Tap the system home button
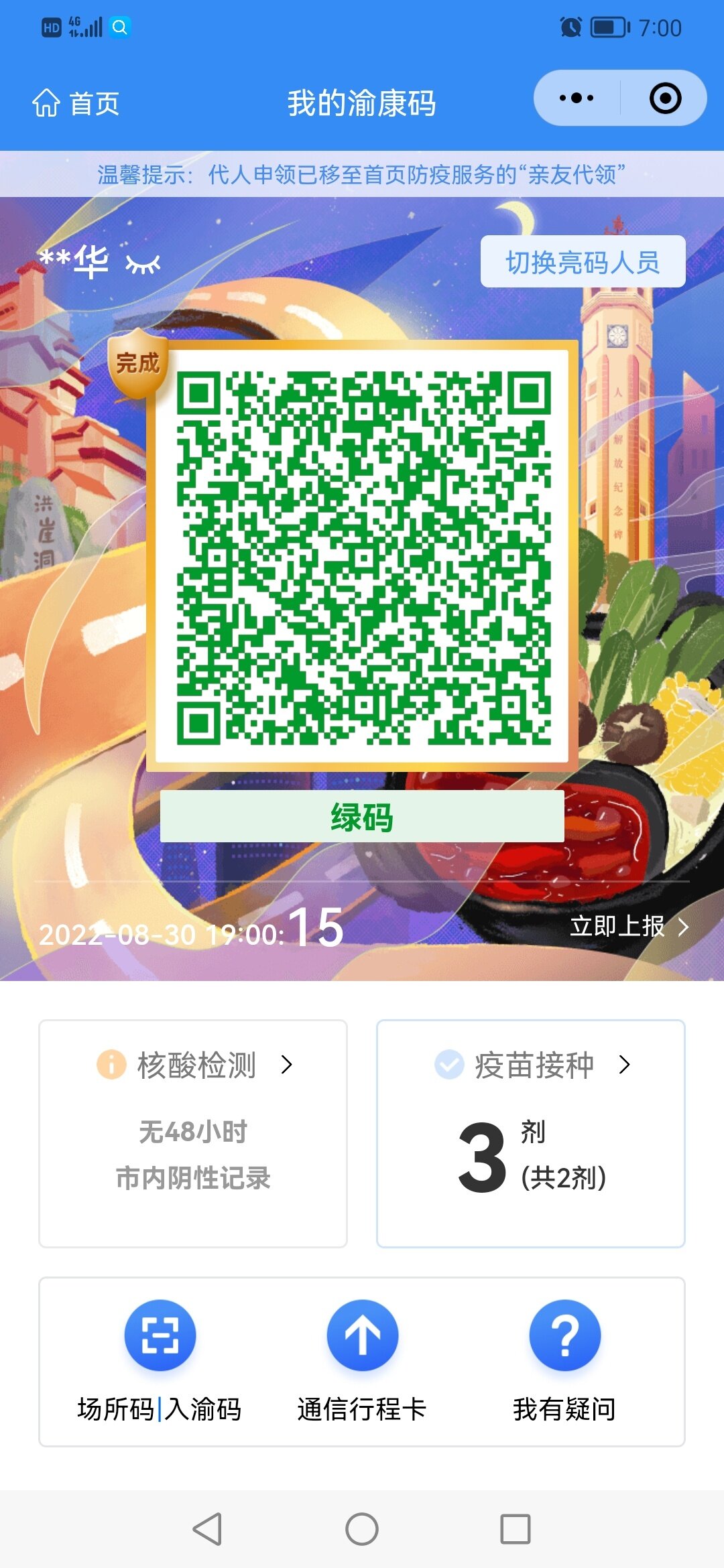This screenshot has height=1568, width=724. [362, 1529]
